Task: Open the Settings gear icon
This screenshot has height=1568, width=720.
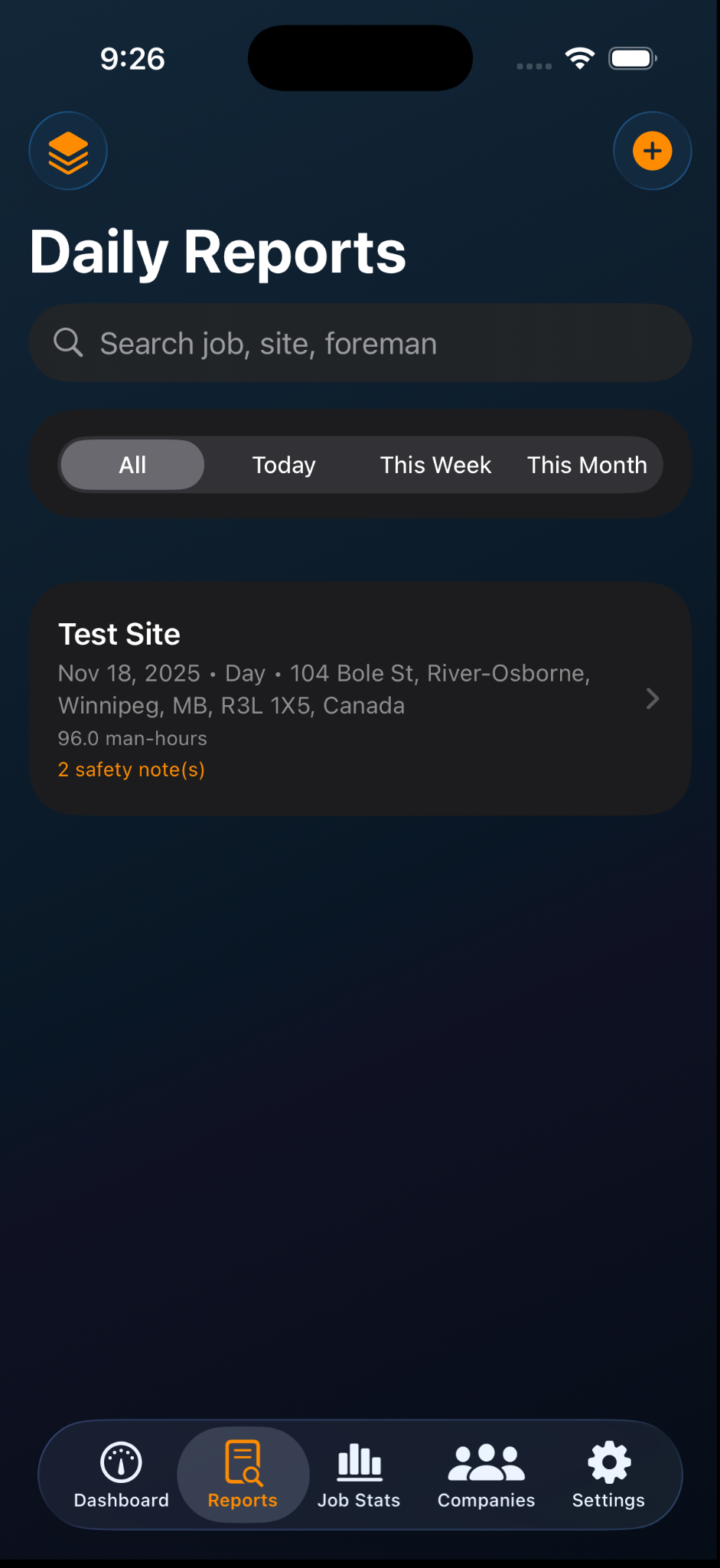Action: click(x=608, y=1460)
